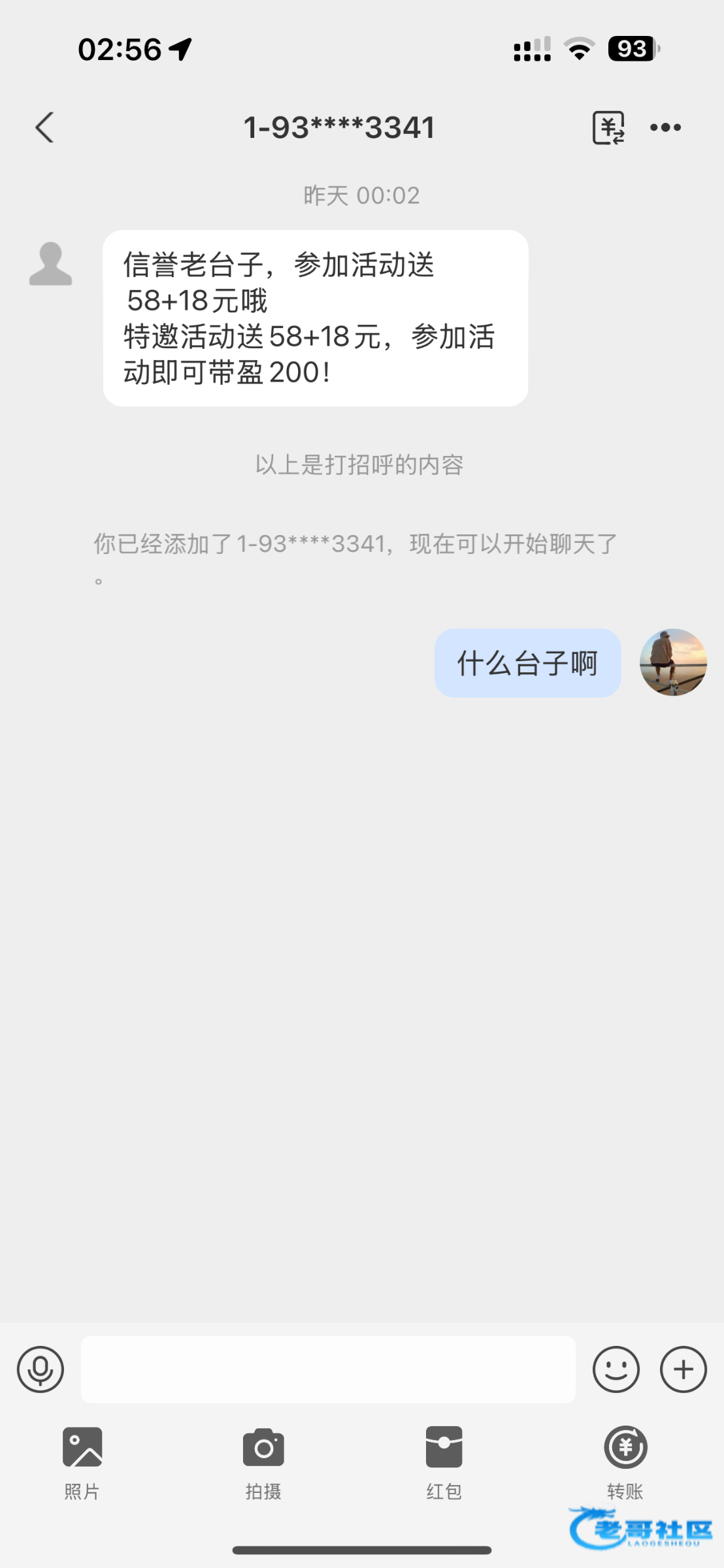724x1568 pixels.
Task: Switch to voice input microphone
Action: click(x=41, y=1369)
